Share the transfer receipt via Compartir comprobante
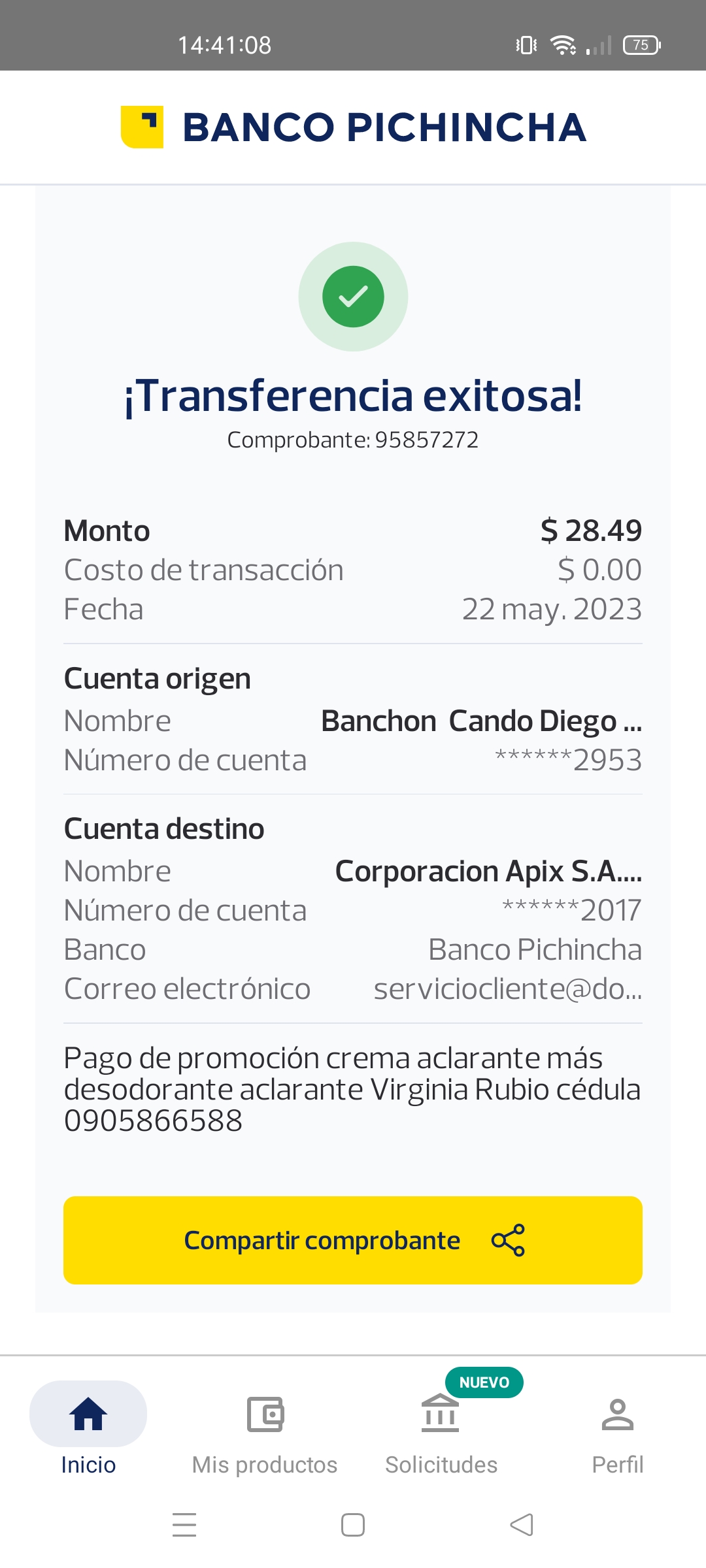Image resolution: width=706 pixels, height=1568 pixels. (353, 1240)
